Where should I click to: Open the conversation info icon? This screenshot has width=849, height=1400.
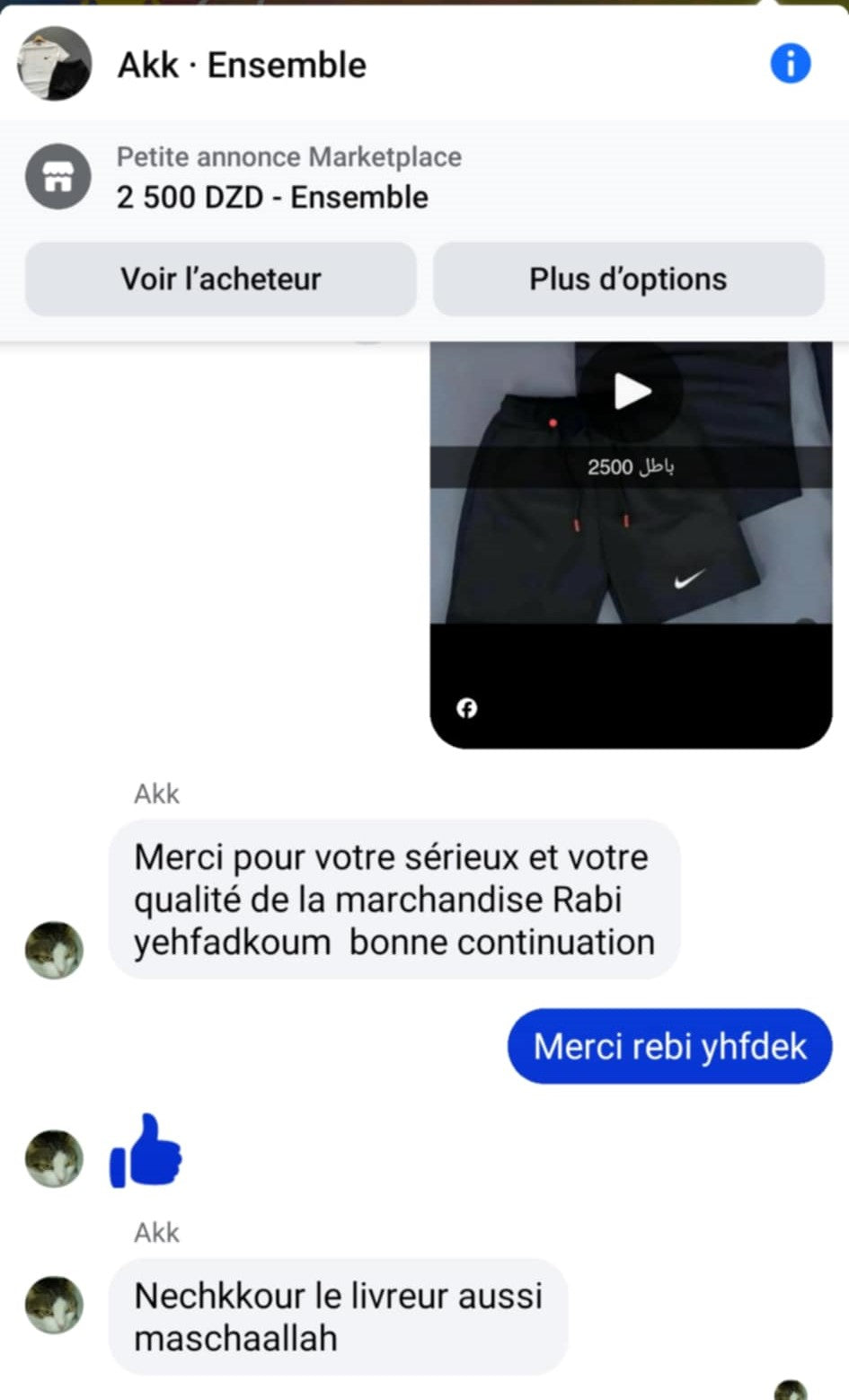coord(790,65)
